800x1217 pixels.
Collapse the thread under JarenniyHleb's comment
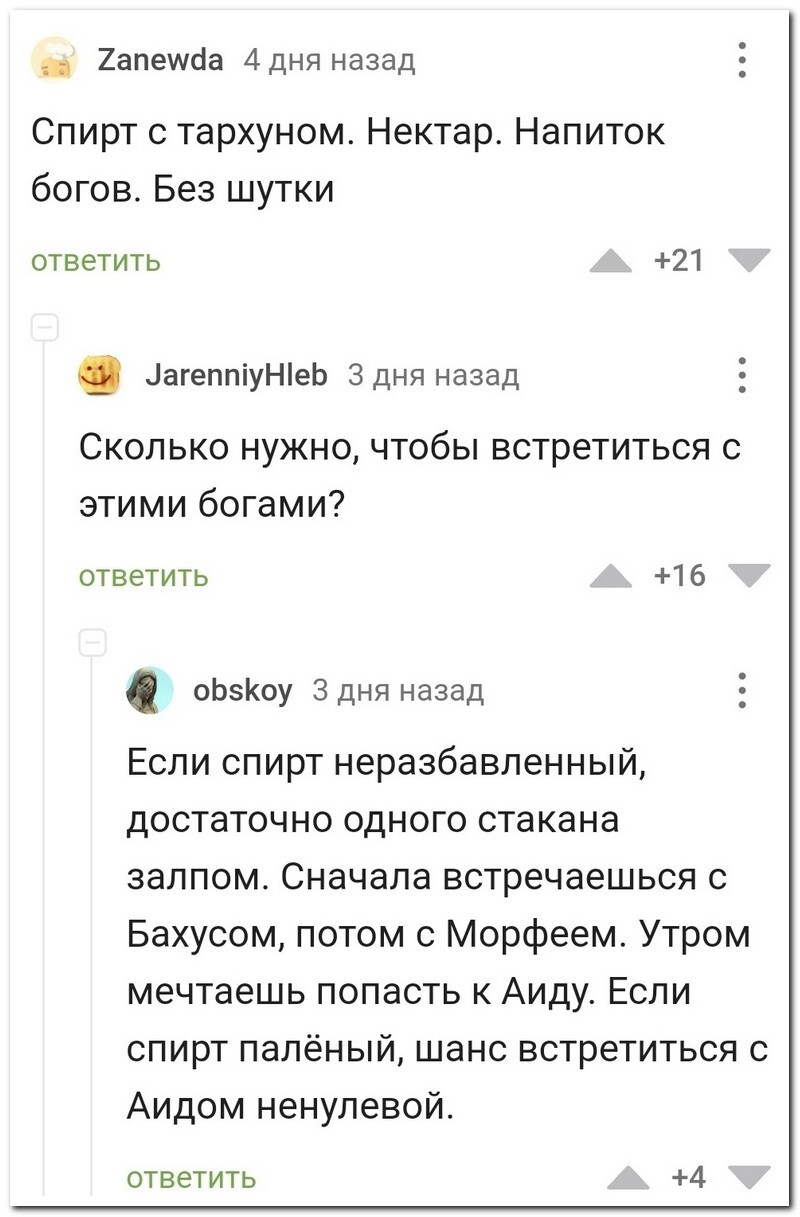coord(92,641)
